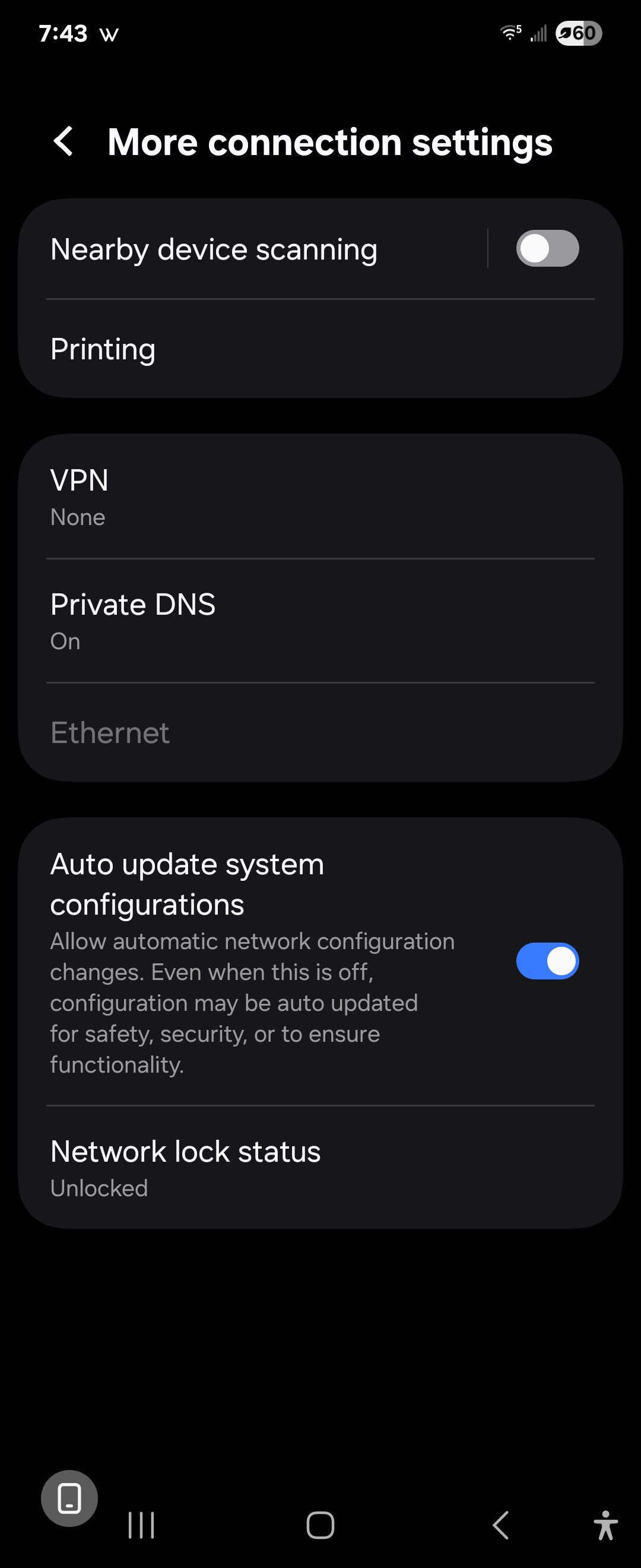Disable Auto update system configurations

547,961
